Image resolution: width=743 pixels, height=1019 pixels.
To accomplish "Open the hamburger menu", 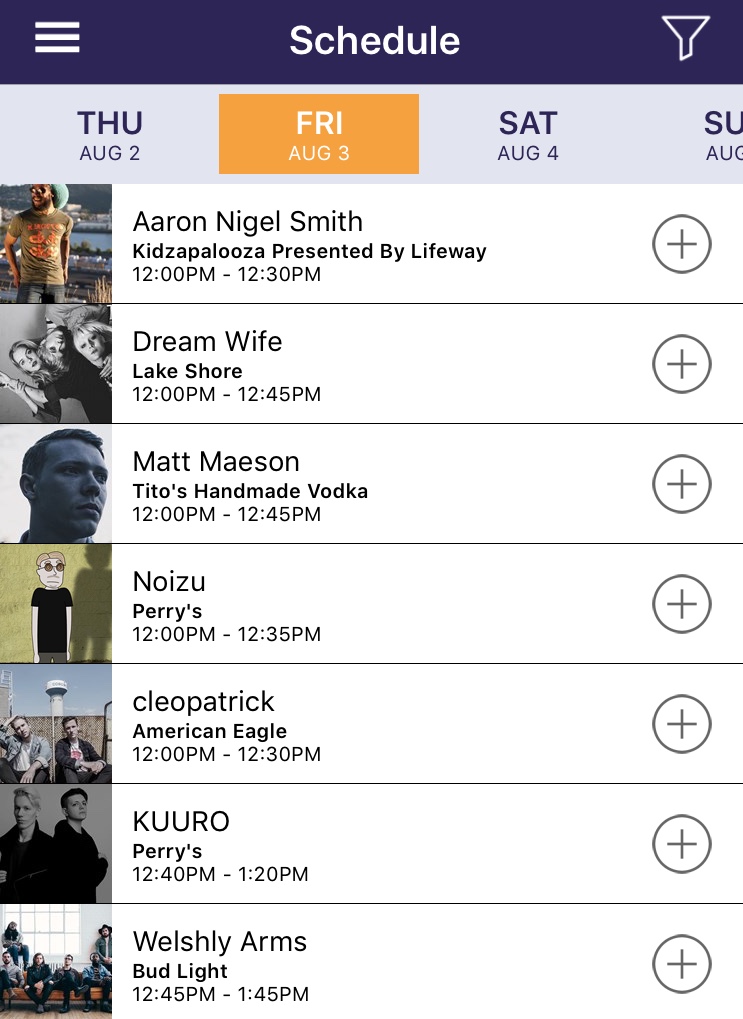I will 57,38.
